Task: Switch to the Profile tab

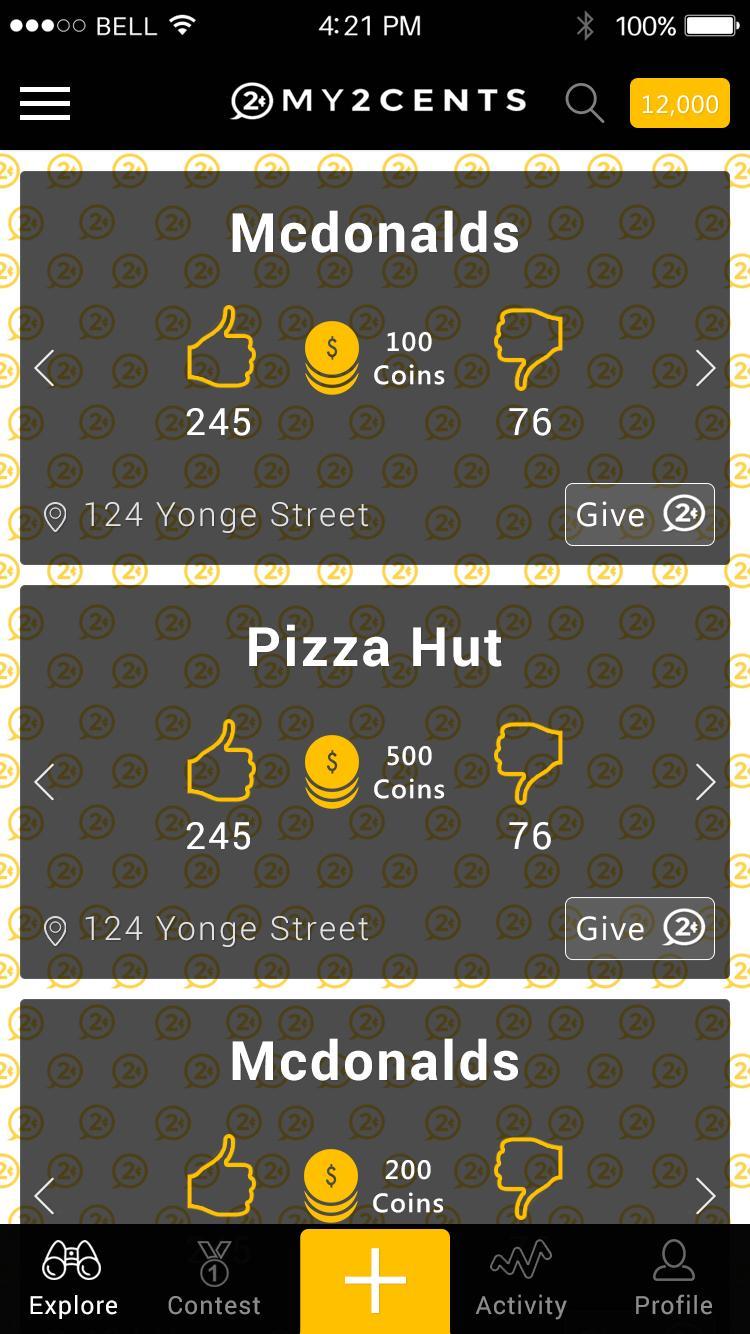Action: pos(673,1279)
